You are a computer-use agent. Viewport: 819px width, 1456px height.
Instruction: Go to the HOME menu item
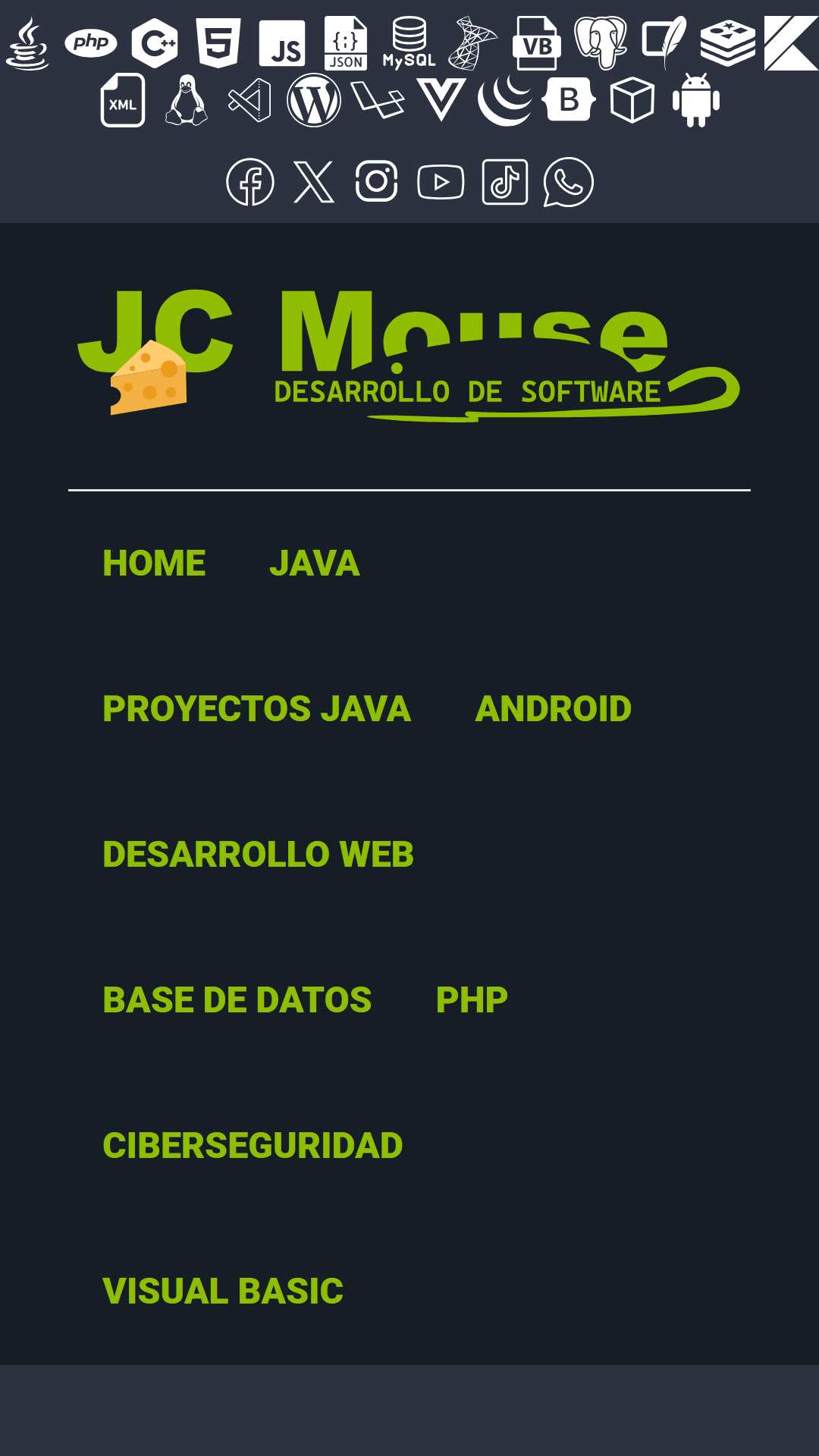point(154,563)
